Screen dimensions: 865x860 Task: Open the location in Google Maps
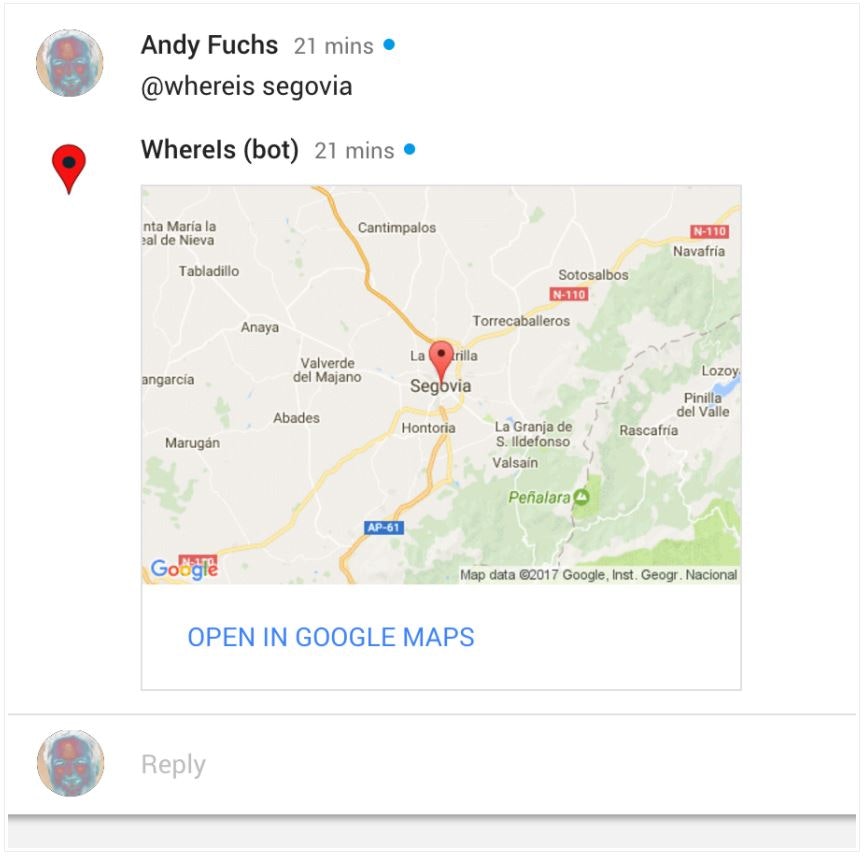(x=330, y=637)
